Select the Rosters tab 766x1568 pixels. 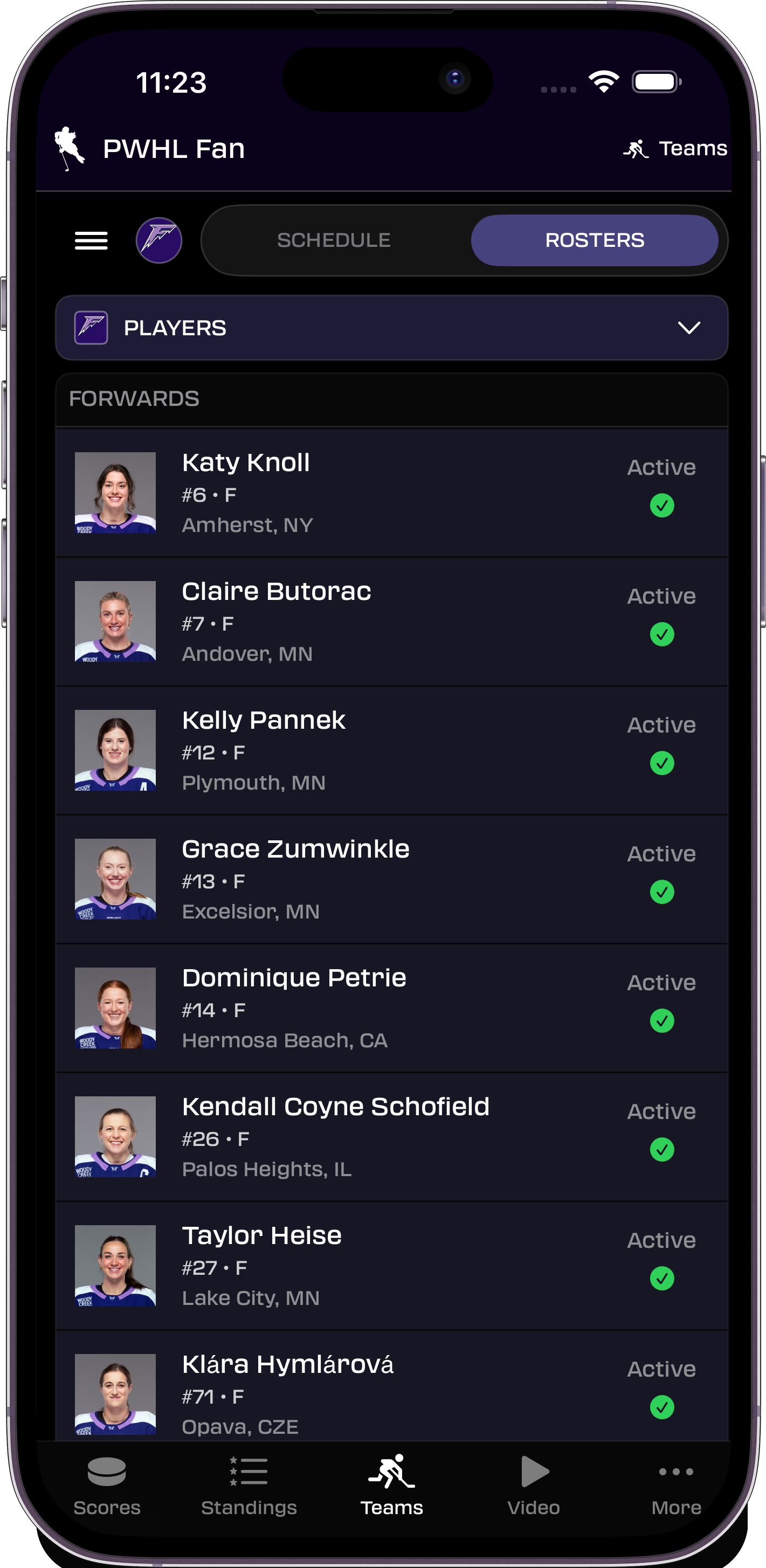(594, 240)
